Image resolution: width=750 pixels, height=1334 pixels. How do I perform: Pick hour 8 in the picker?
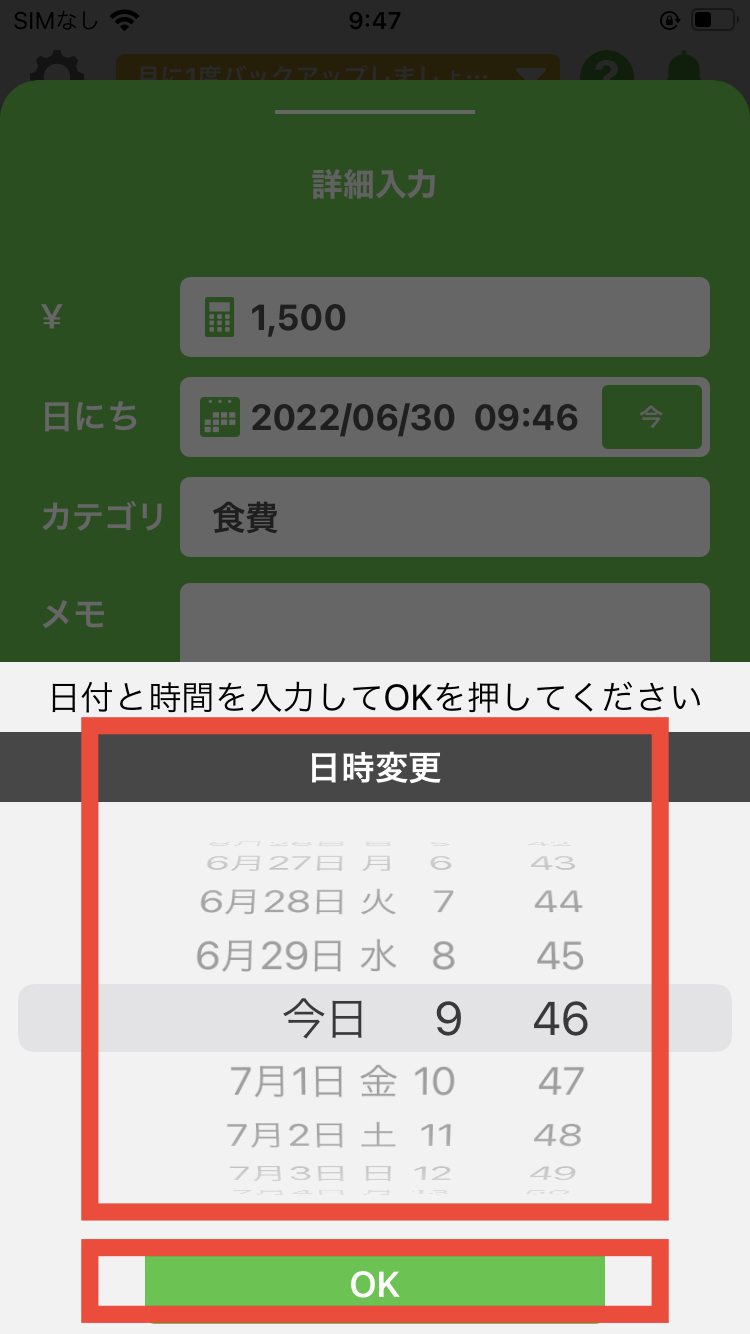tap(443, 956)
